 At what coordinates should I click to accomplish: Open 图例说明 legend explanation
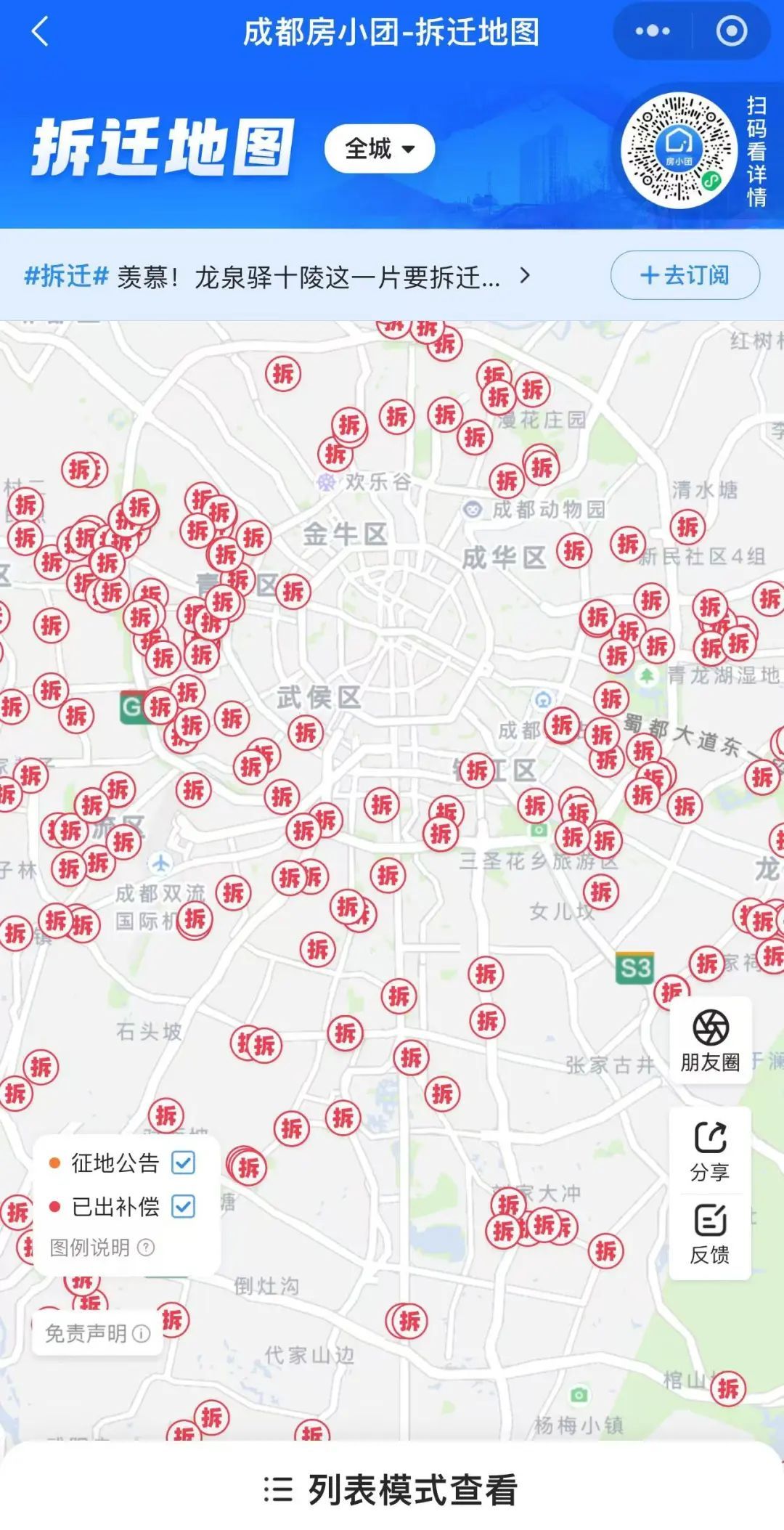click(x=102, y=1248)
